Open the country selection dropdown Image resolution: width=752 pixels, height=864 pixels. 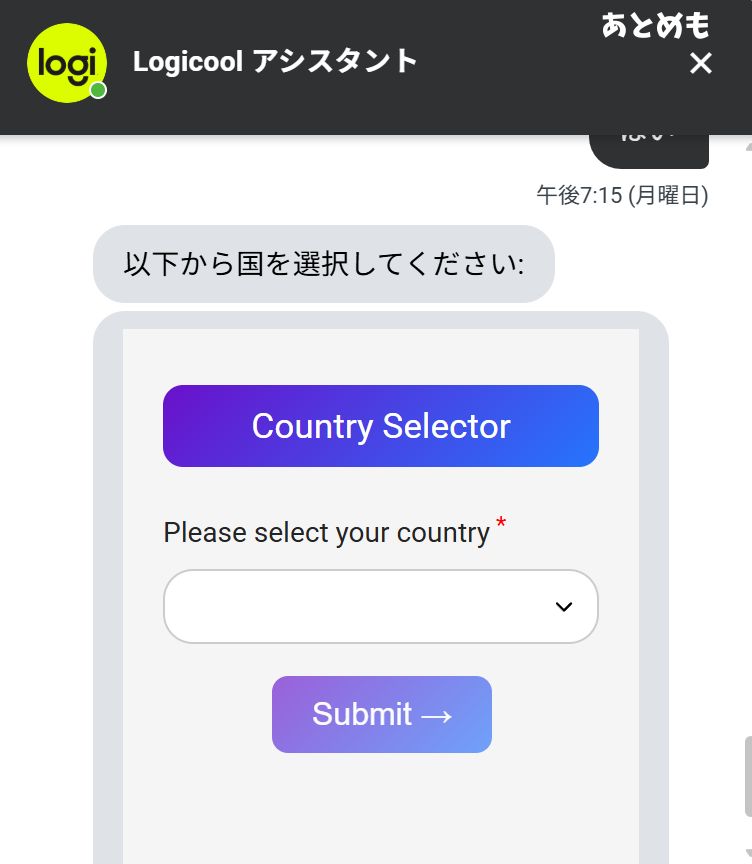pos(380,606)
